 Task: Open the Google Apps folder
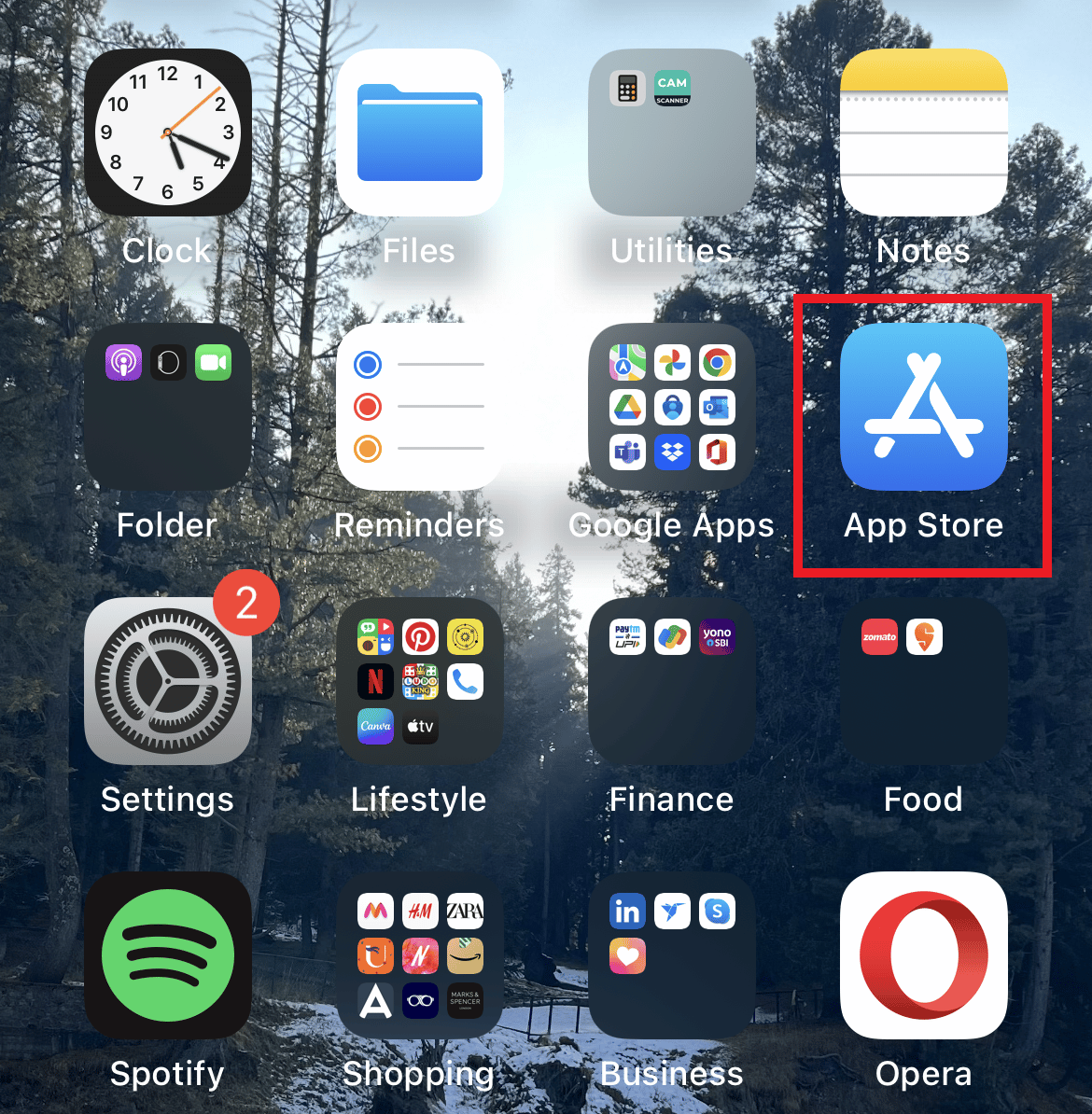pos(672,407)
